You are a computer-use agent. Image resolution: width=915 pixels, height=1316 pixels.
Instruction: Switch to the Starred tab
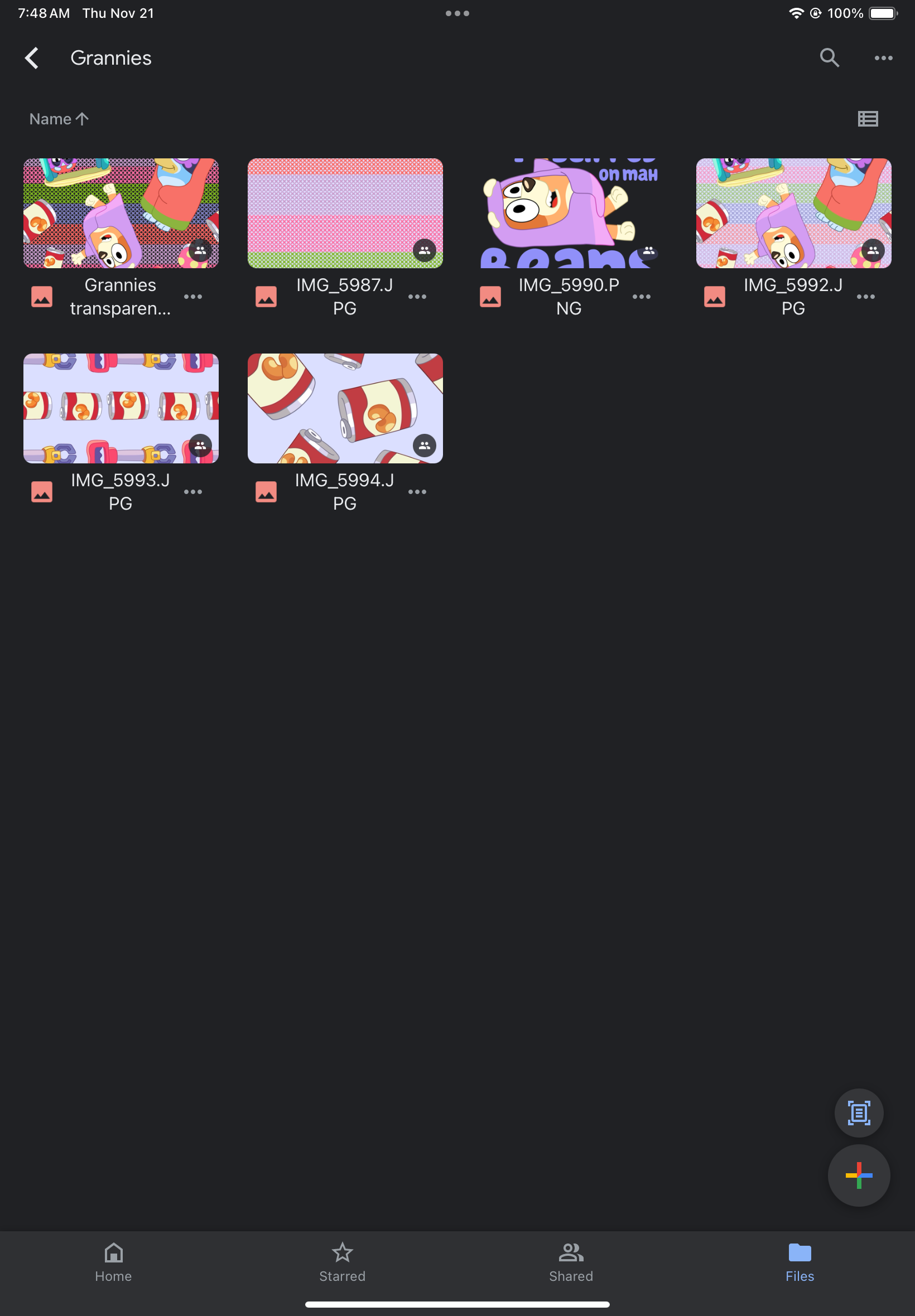click(x=342, y=1261)
